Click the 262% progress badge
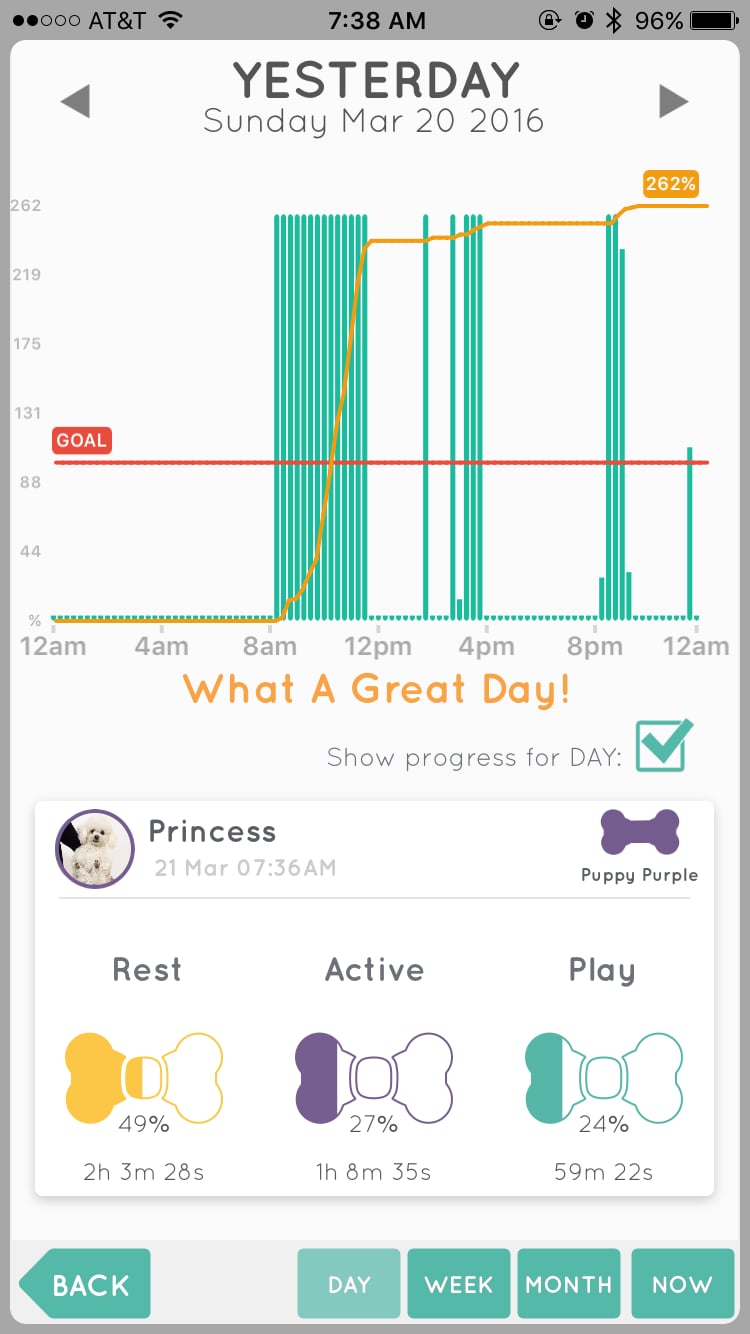The height and width of the screenshot is (1334, 750). (x=672, y=184)
